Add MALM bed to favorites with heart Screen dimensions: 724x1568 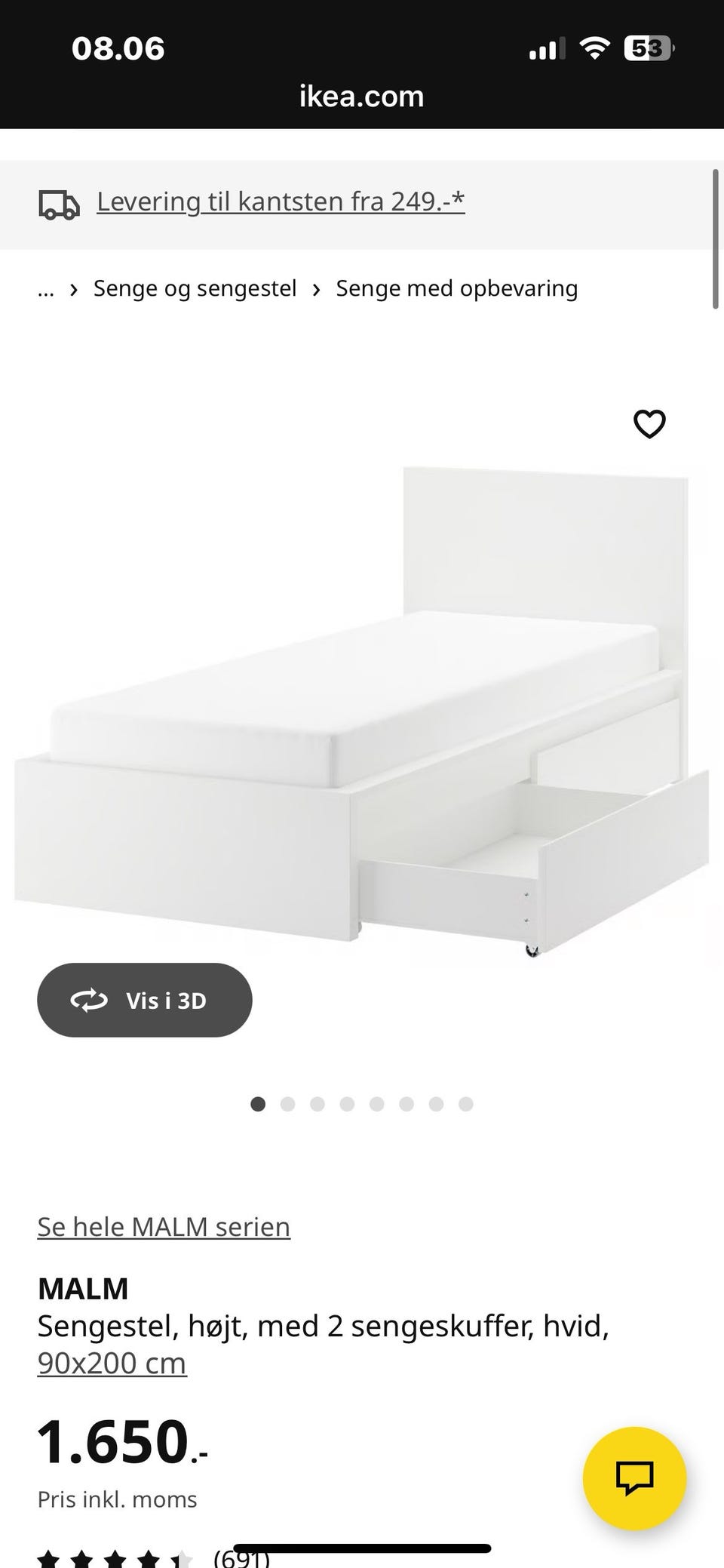(649, 424)
